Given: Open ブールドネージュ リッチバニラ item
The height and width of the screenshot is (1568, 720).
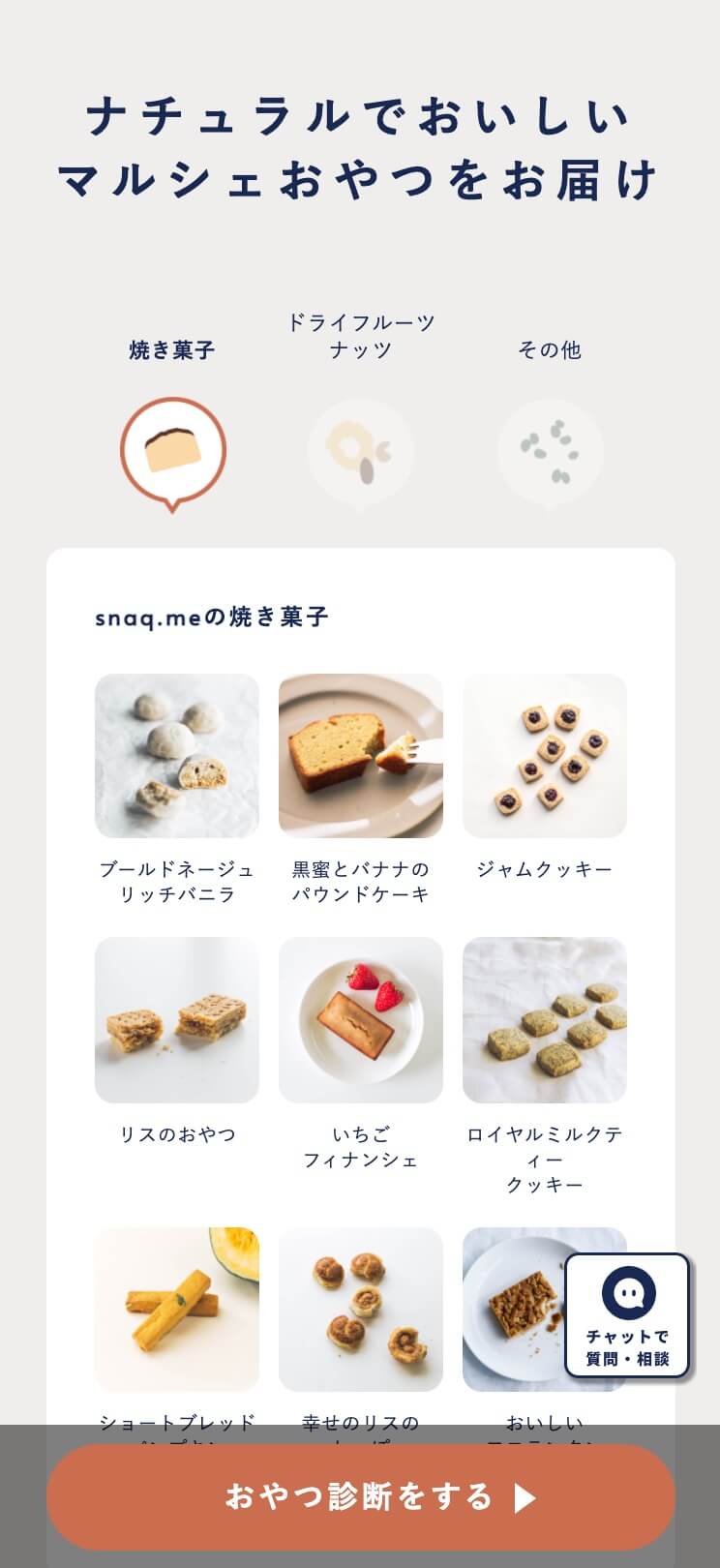Looking at the screenshot, I should 177,756.
